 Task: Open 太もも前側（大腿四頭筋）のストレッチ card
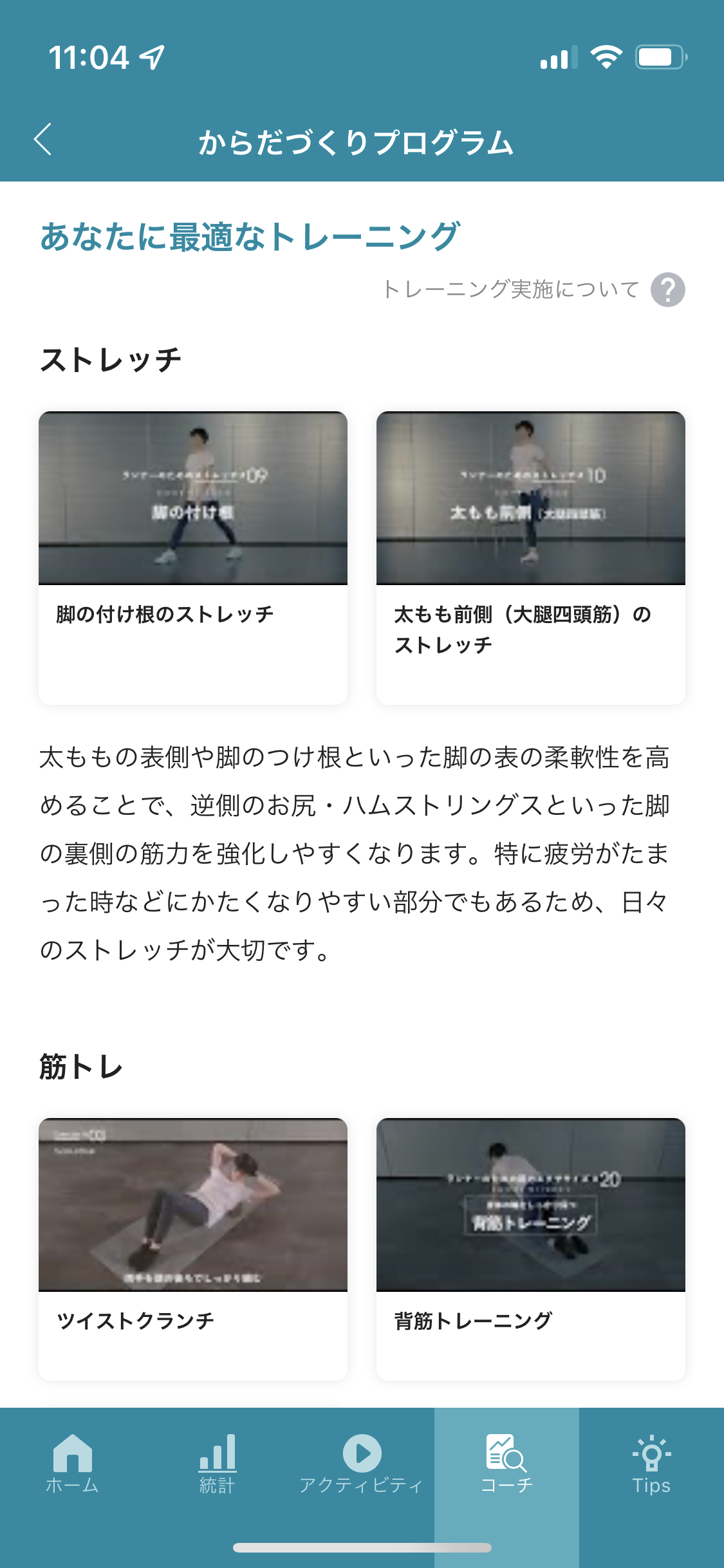click(x=530, y=557)
